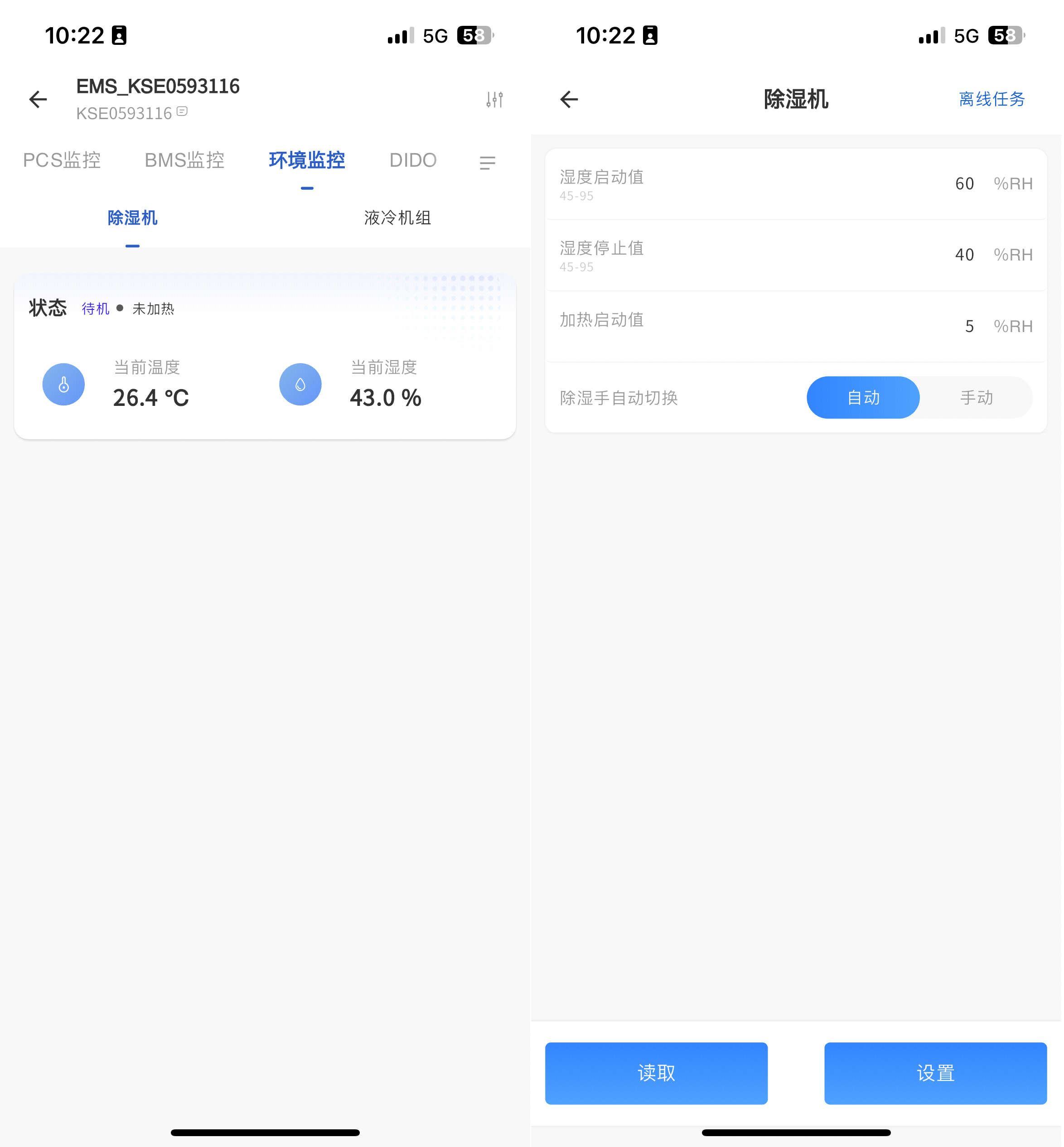Select the 除湿机 sub-tab
The width and height of the screenshot is (1064, 1147).
[x=132, y=218]
